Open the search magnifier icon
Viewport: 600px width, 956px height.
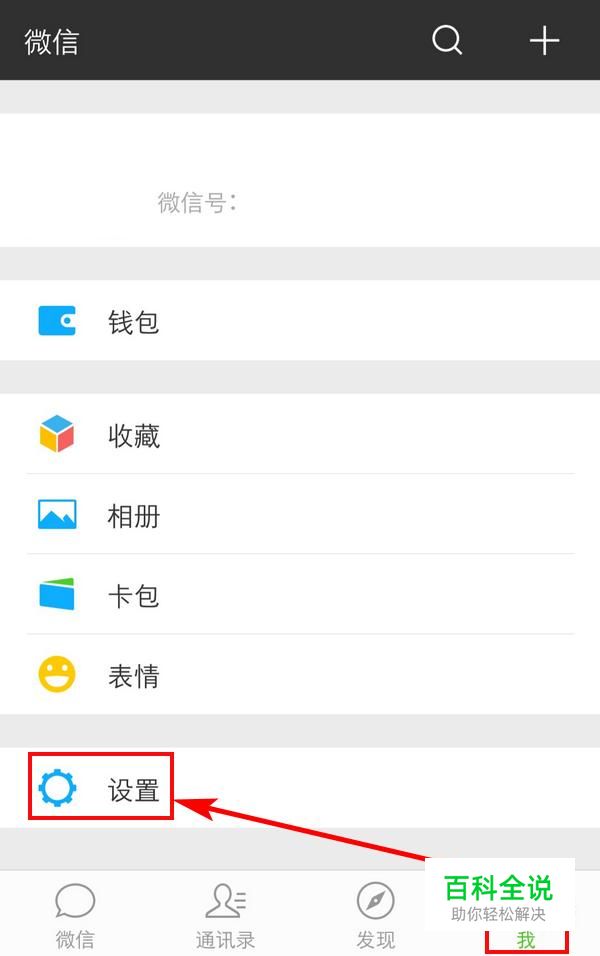pos(447,40)
